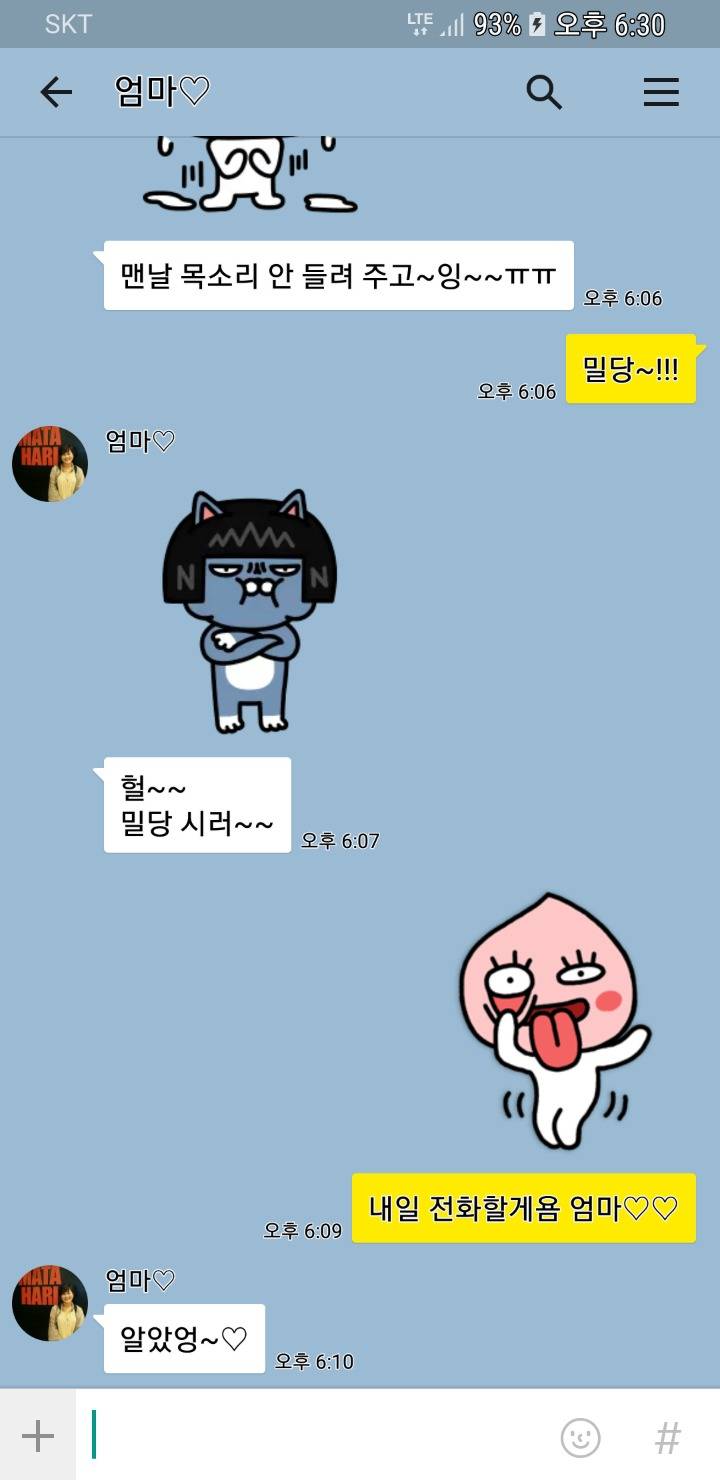Tap the 내일 전화할게욤 엄마♡♡ message

coord(524,1208)
